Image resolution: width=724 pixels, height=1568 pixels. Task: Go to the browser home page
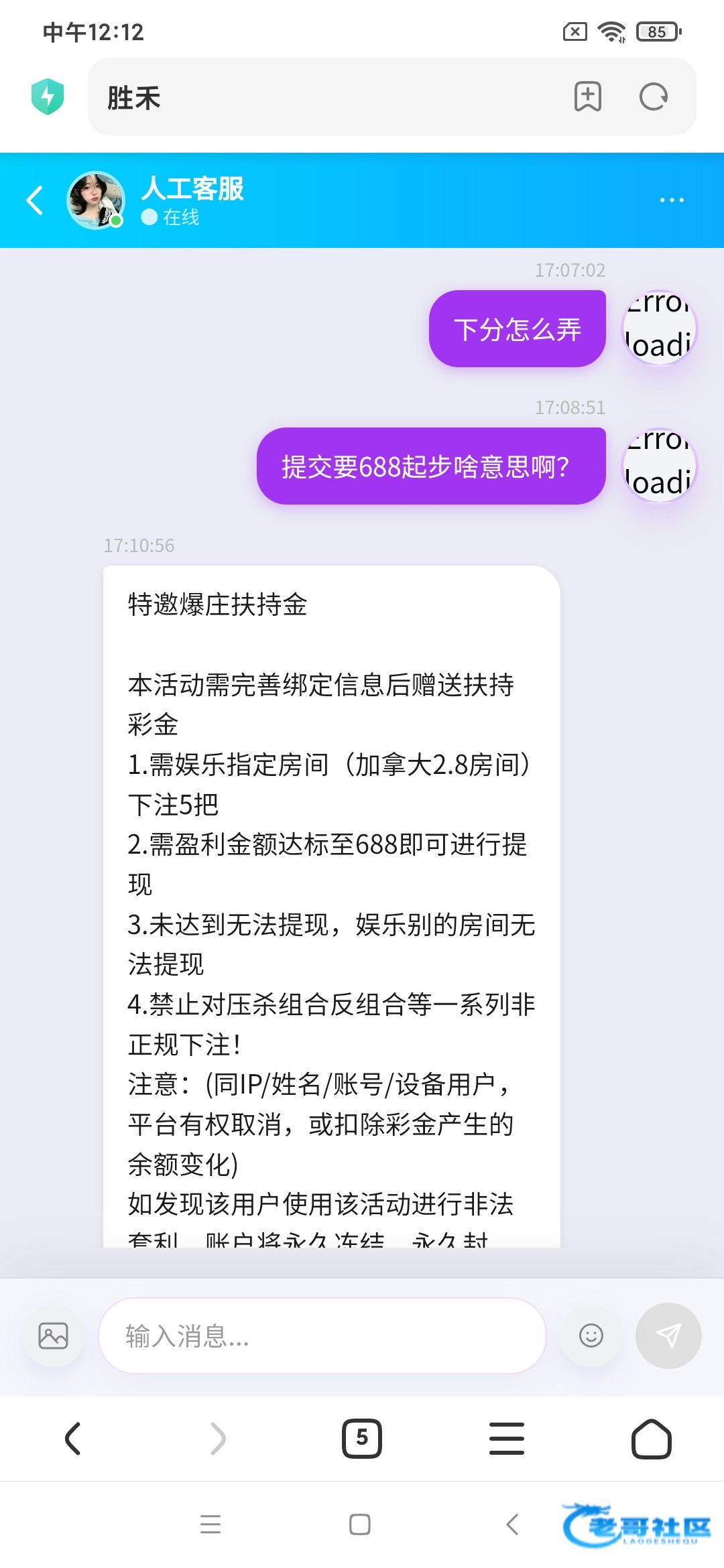[652, 1438]
